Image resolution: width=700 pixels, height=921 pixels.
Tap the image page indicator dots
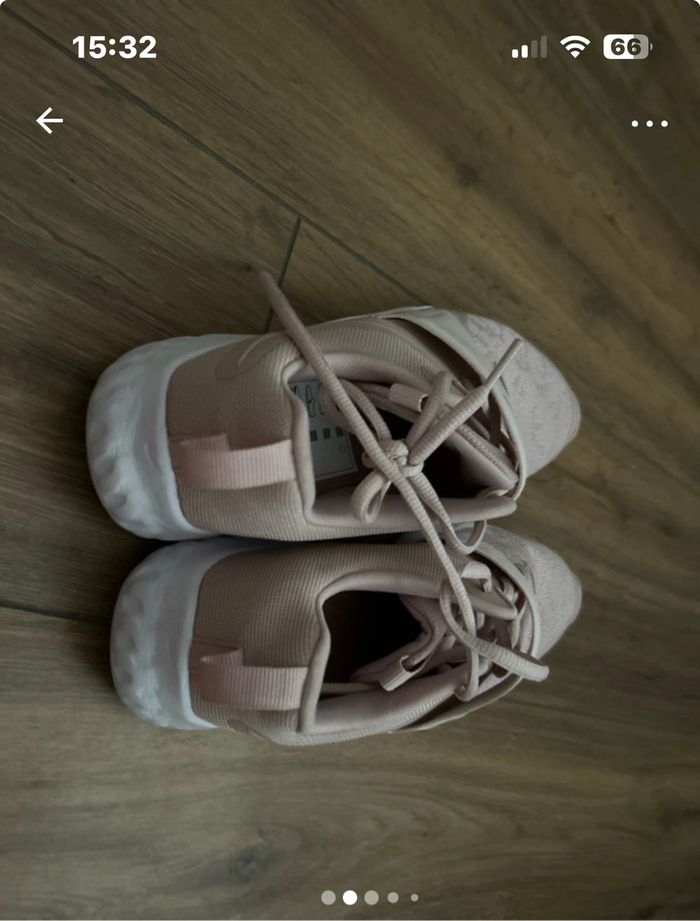pyautogui.click(x=369, y=897)
